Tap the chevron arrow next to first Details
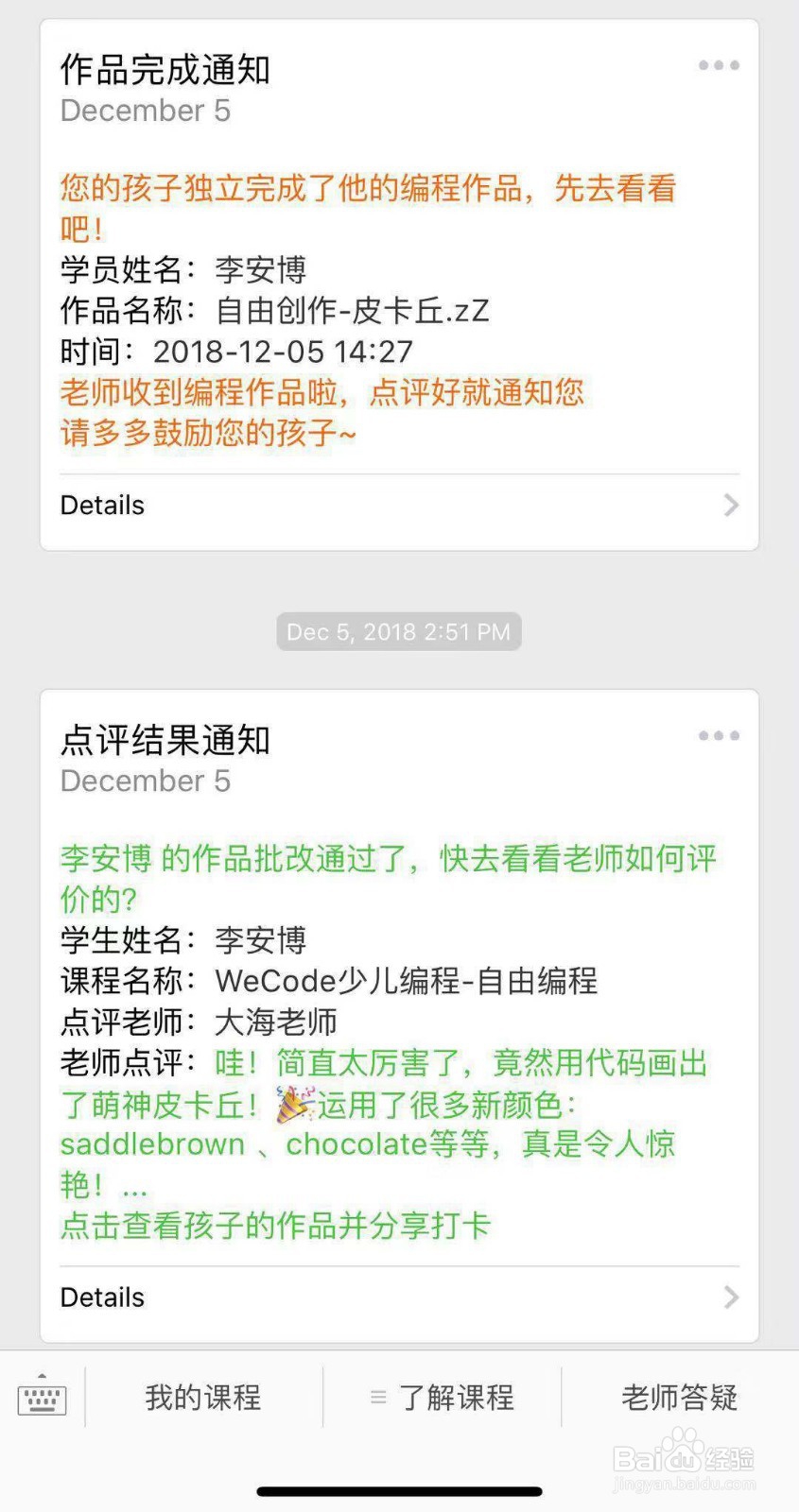 [730, 506]
